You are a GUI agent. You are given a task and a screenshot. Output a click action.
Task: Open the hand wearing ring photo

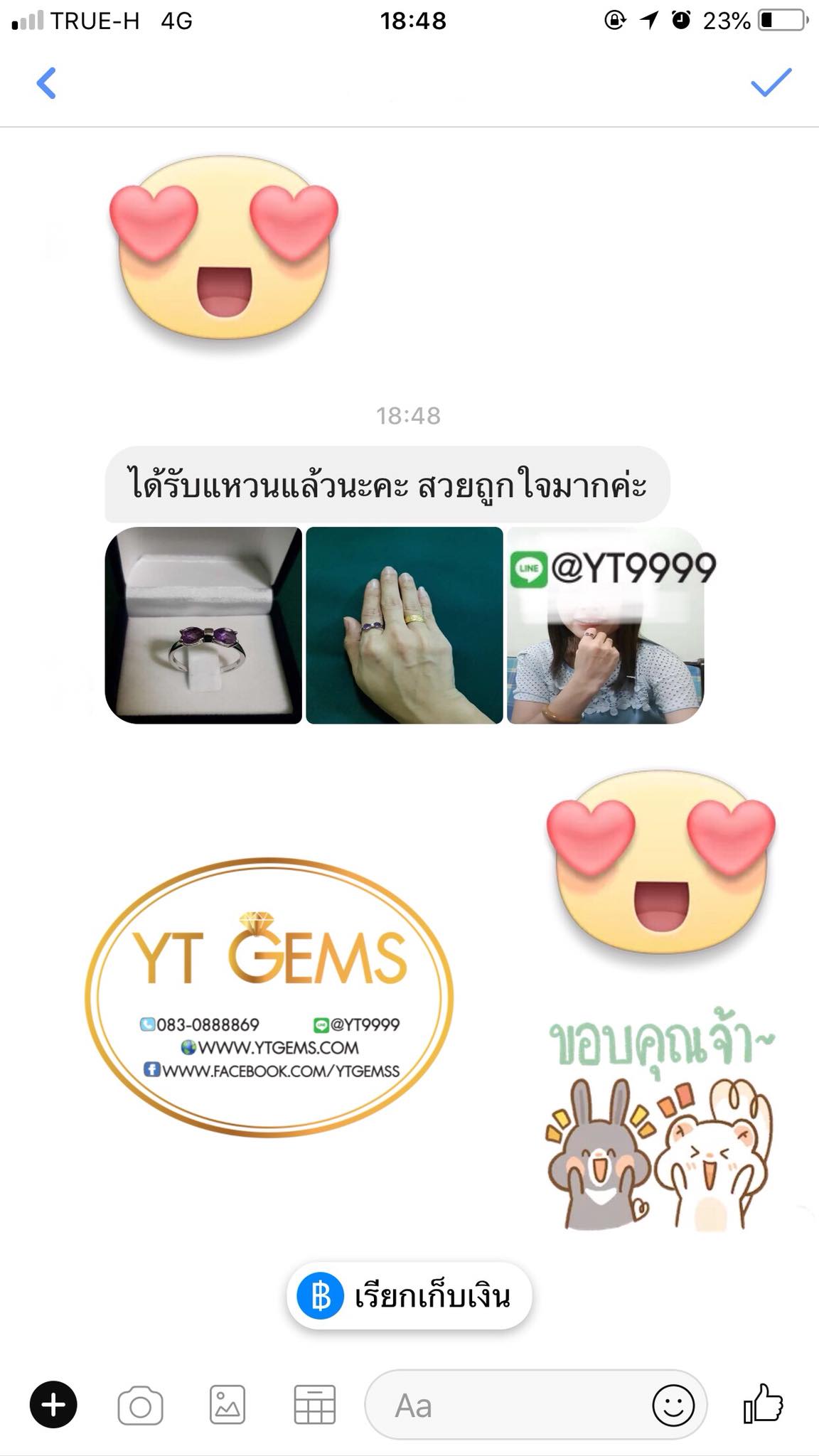[x=404, y=625]
